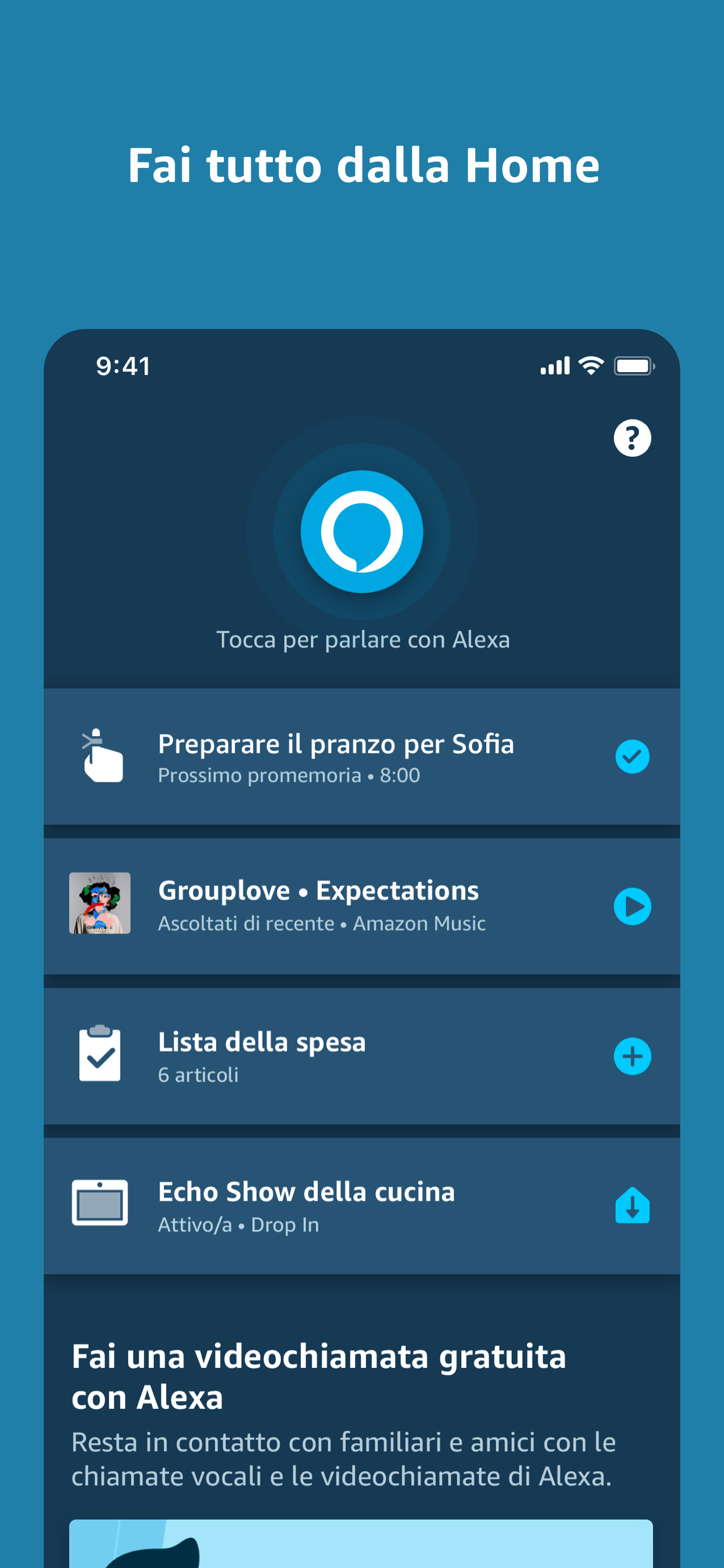This screenshot has width=724, height=1568.
Task: Add an item to Lista della spesa
Action: 632,1056
